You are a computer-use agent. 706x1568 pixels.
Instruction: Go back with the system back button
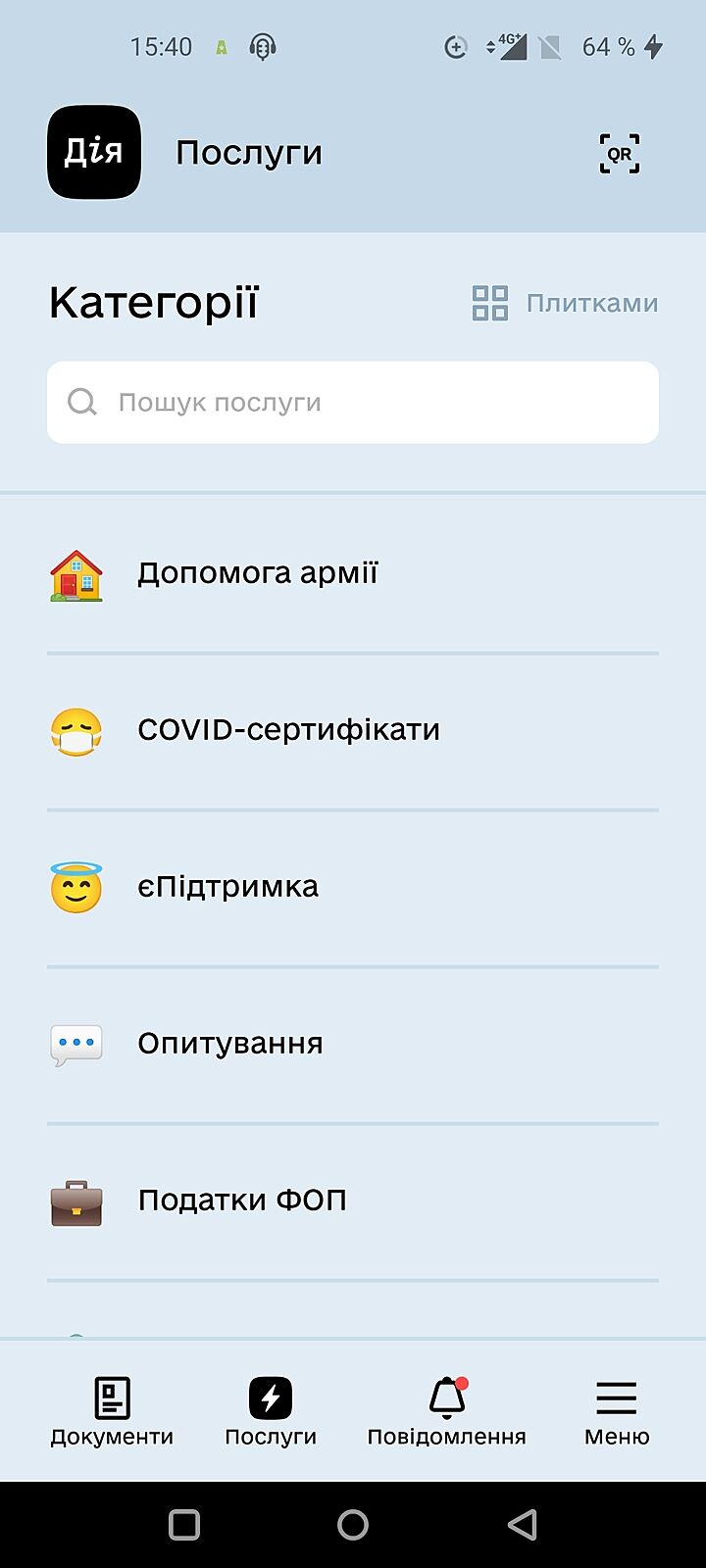pyautogui.click(x=523, y=1524)
